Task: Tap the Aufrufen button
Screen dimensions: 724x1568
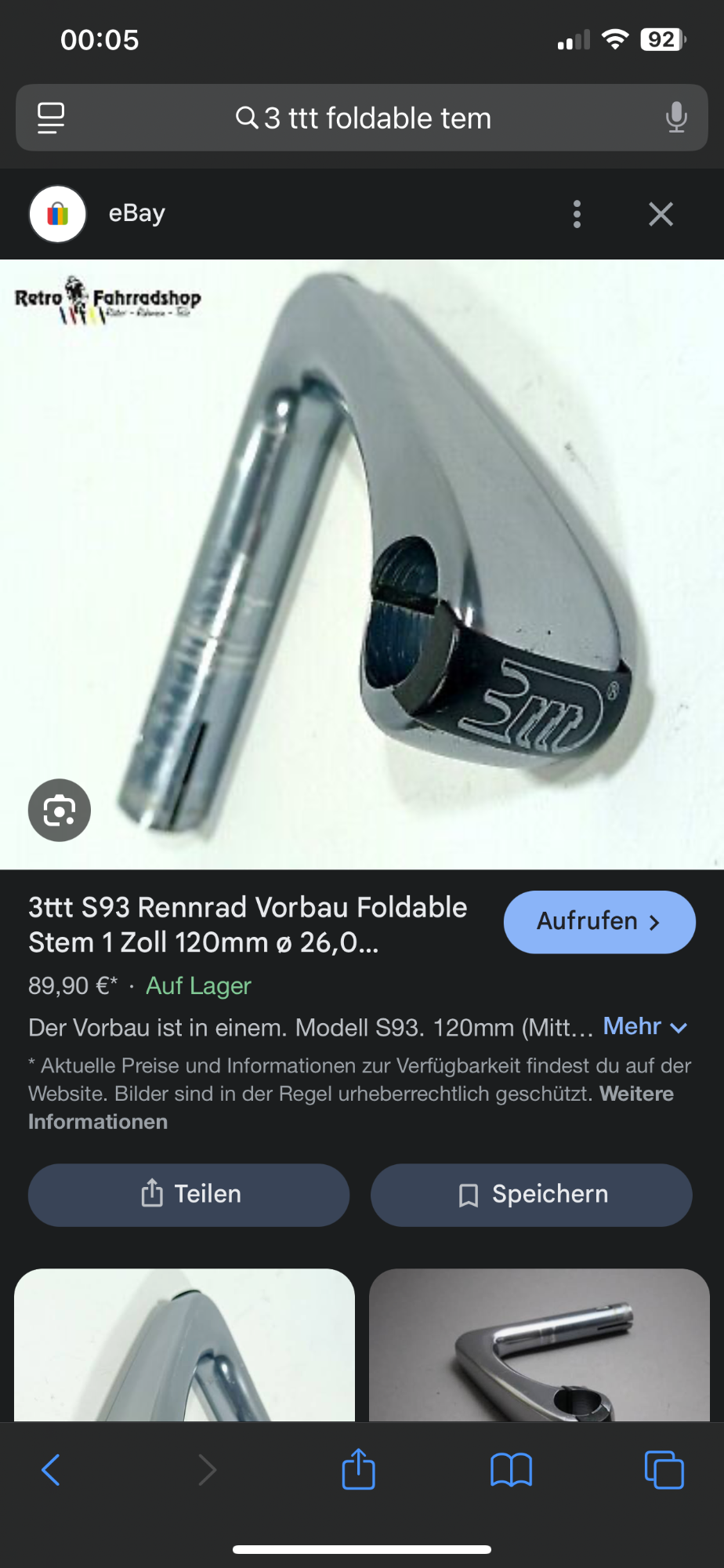Action: tap(599, 922)
